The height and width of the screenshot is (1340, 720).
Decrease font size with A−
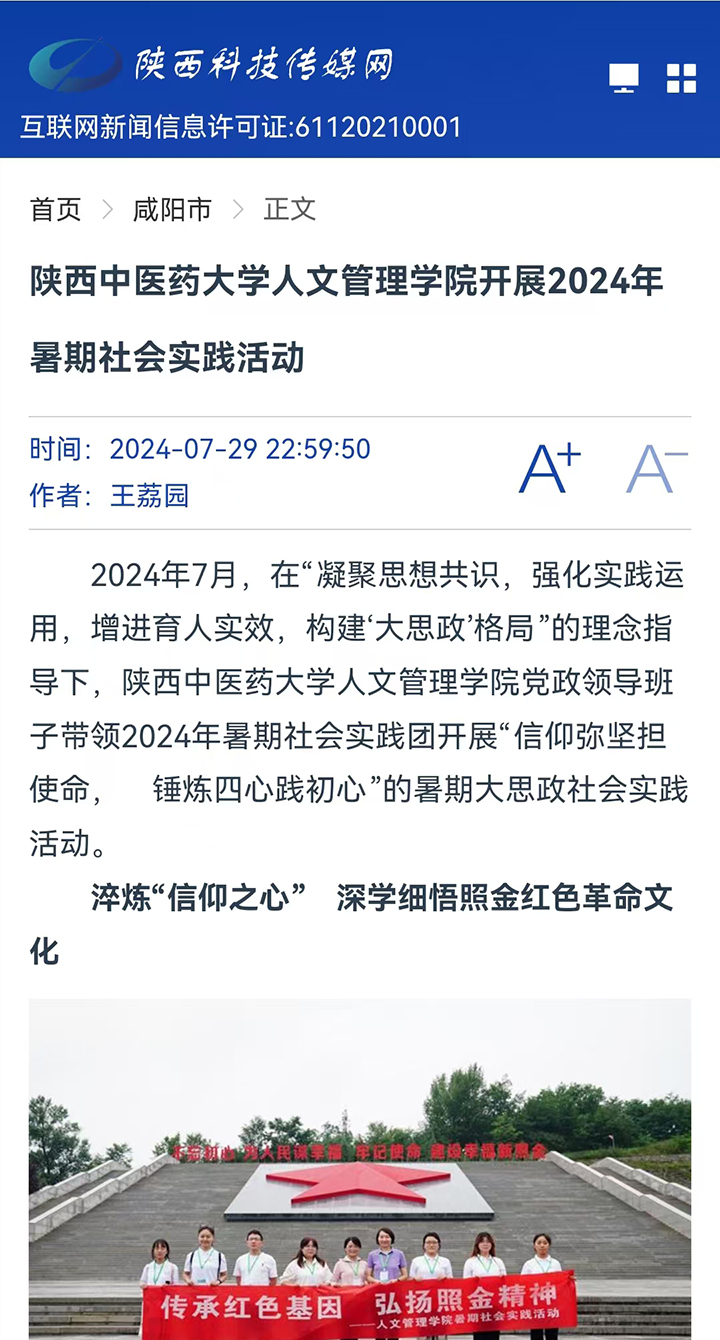click(x=656, y=469)
